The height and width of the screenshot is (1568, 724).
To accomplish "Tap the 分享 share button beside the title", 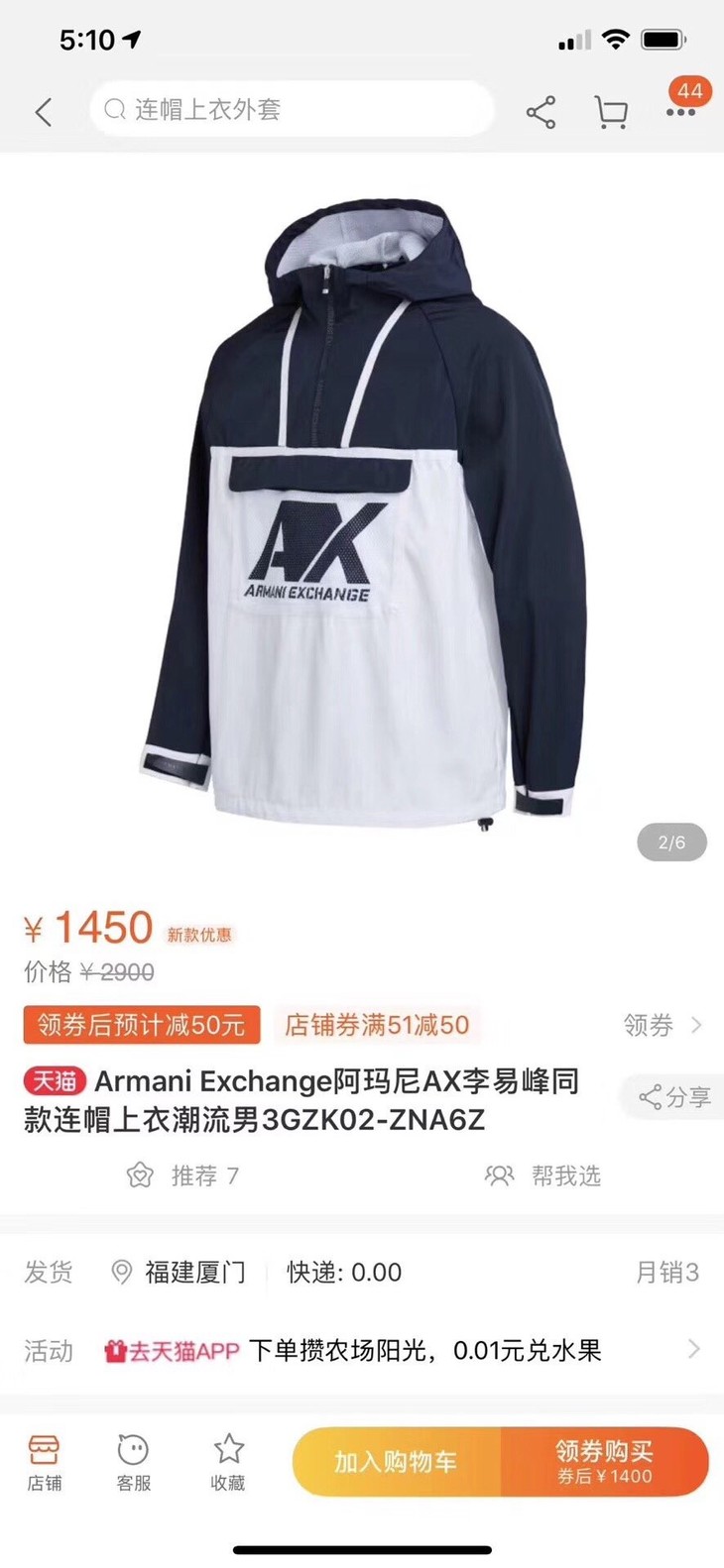I will [674, 1097].
